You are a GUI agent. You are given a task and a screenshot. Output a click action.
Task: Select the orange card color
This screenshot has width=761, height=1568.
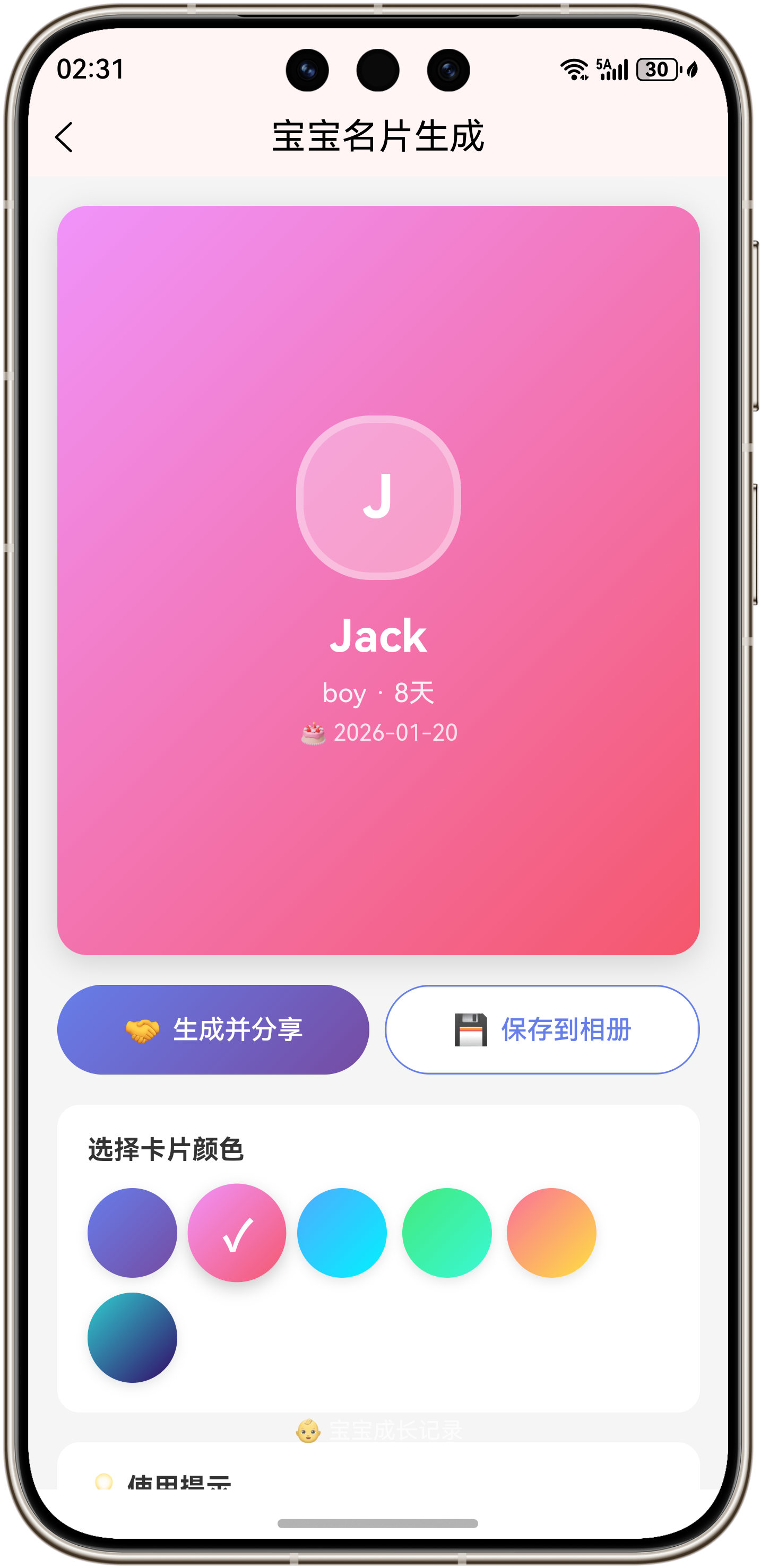pos(551,1232)
